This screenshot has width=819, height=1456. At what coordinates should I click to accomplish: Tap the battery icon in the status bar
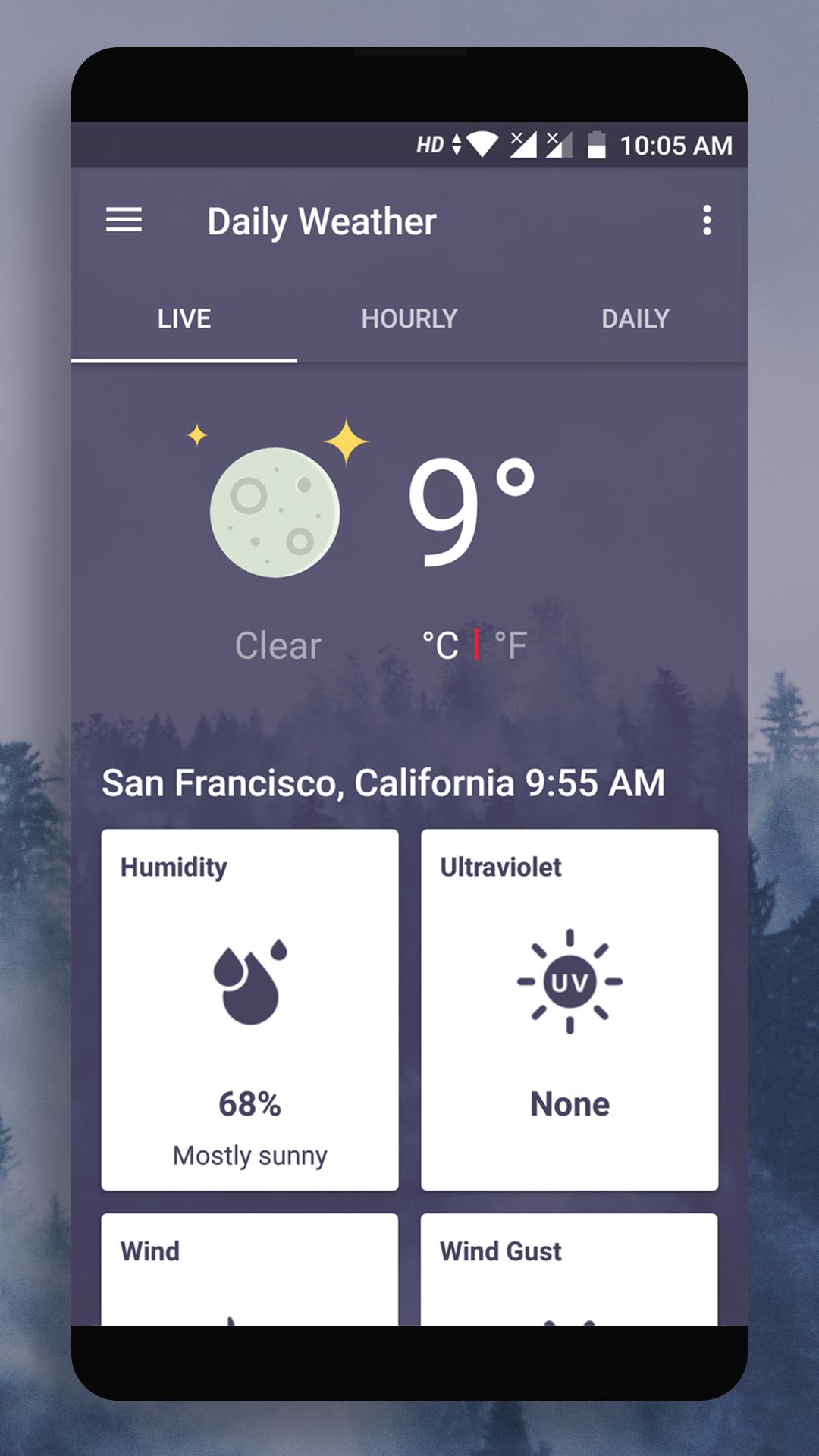598,144
